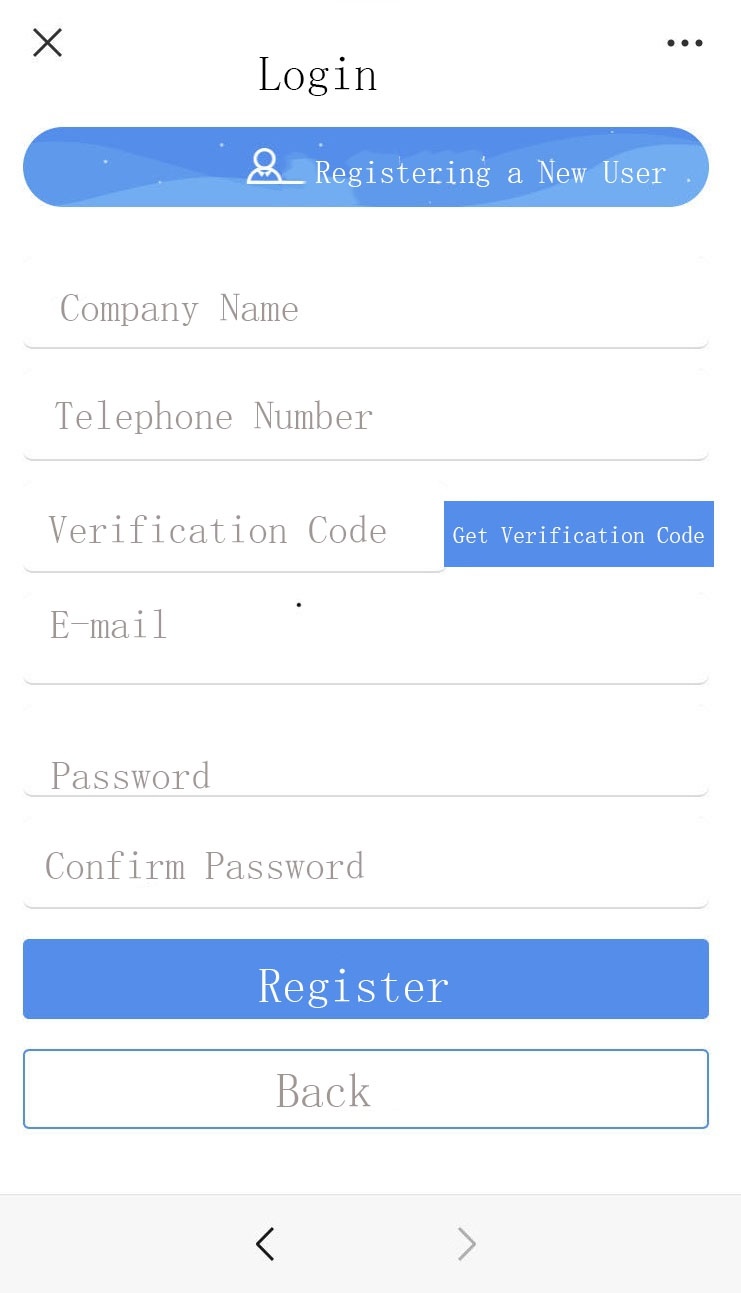Submit with the Register button
Screen dimensions: 741x1293
[366, 979]
